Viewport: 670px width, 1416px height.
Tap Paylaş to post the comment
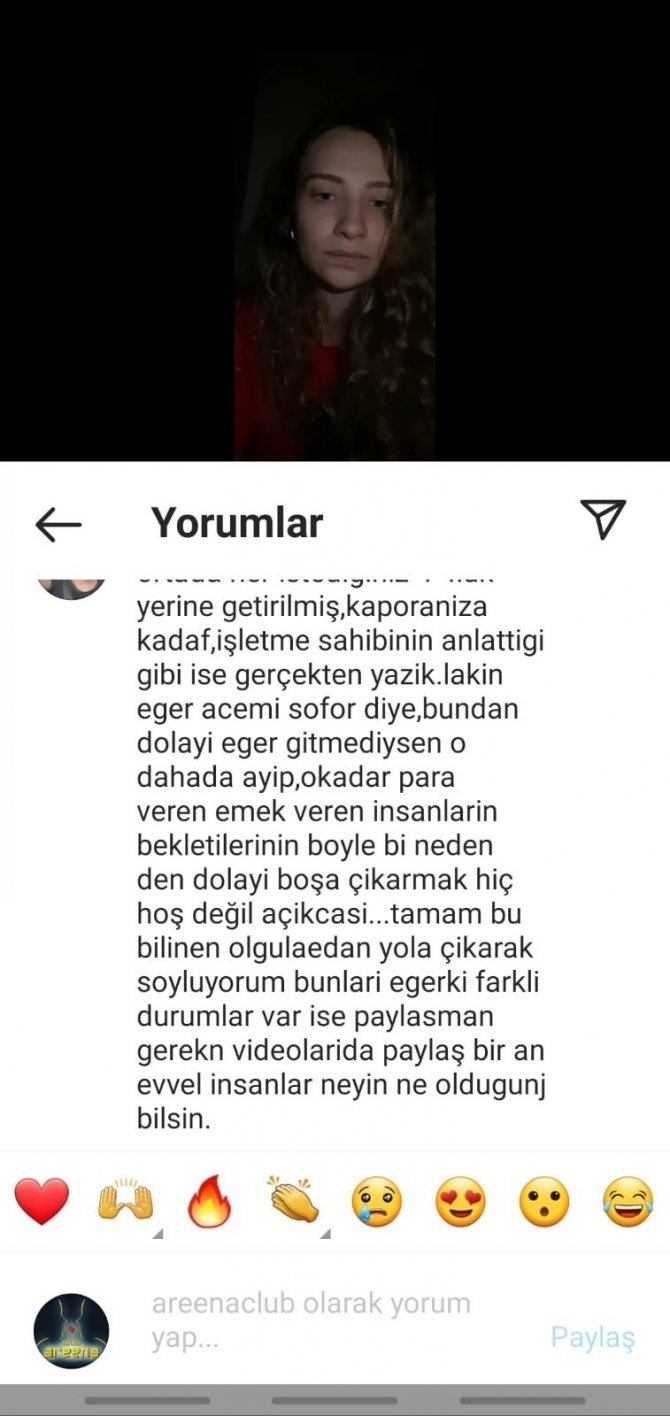tap(592, 1337)
